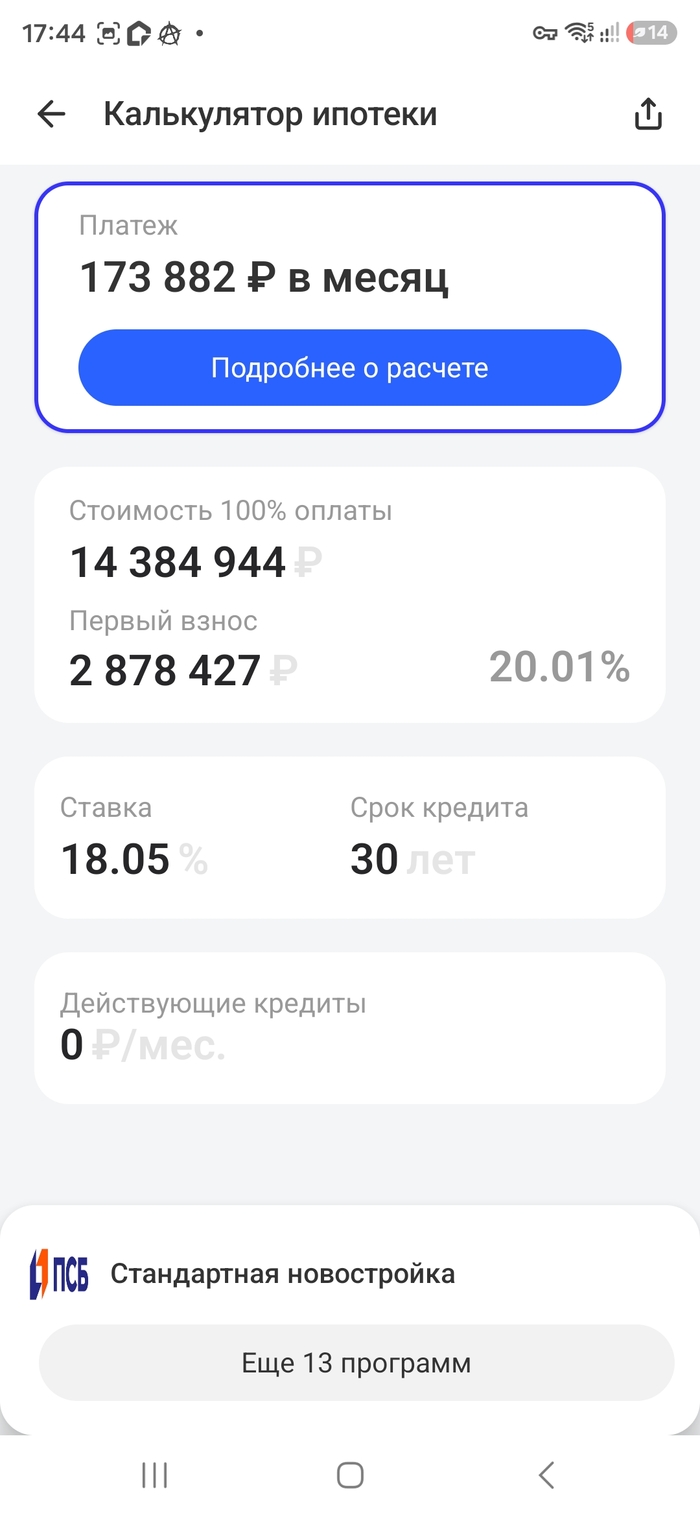Screen dimensions: 700x1517
Task: Go back from the mortgage calculator
Action: click(x=51, y=114)
